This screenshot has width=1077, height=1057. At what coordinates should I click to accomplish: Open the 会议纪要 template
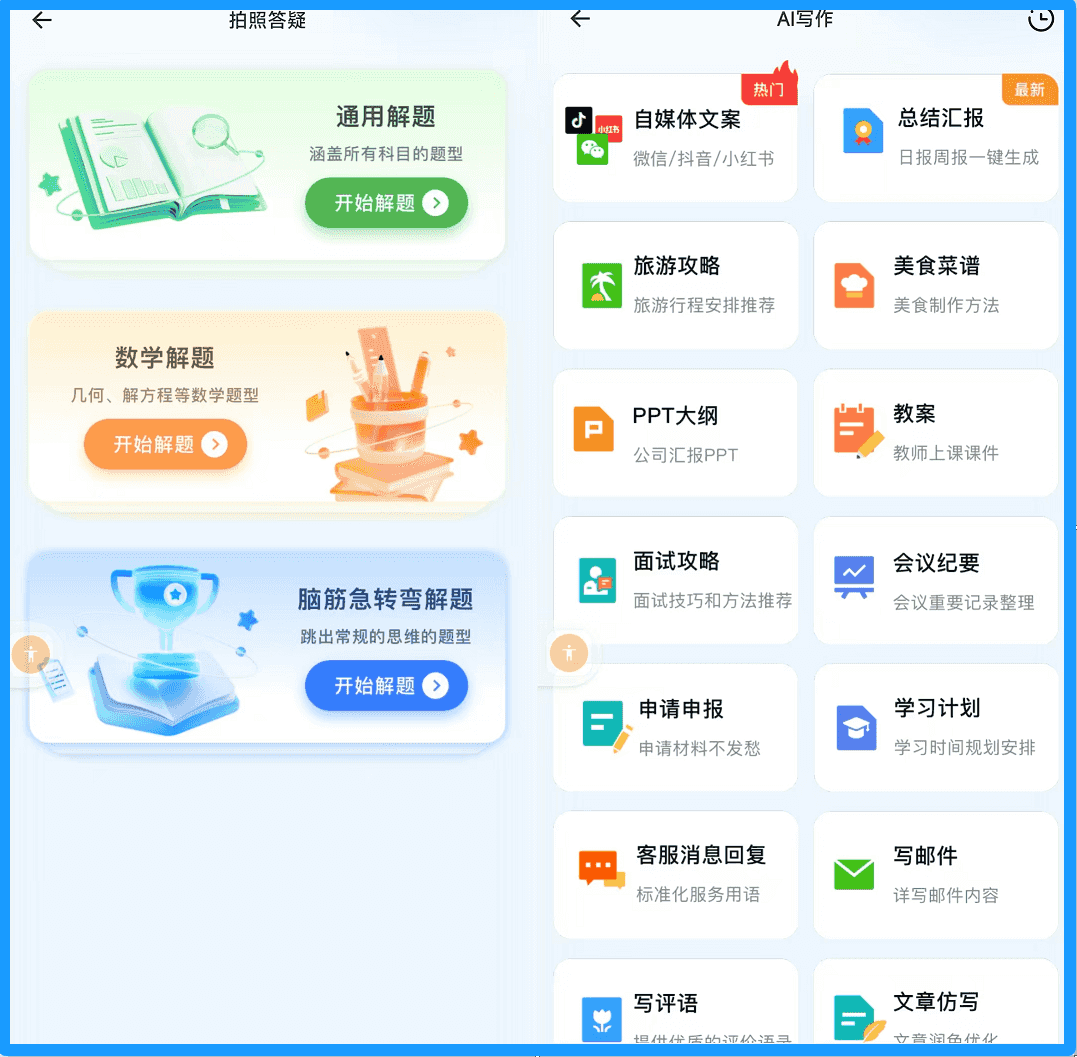point(936,580)
